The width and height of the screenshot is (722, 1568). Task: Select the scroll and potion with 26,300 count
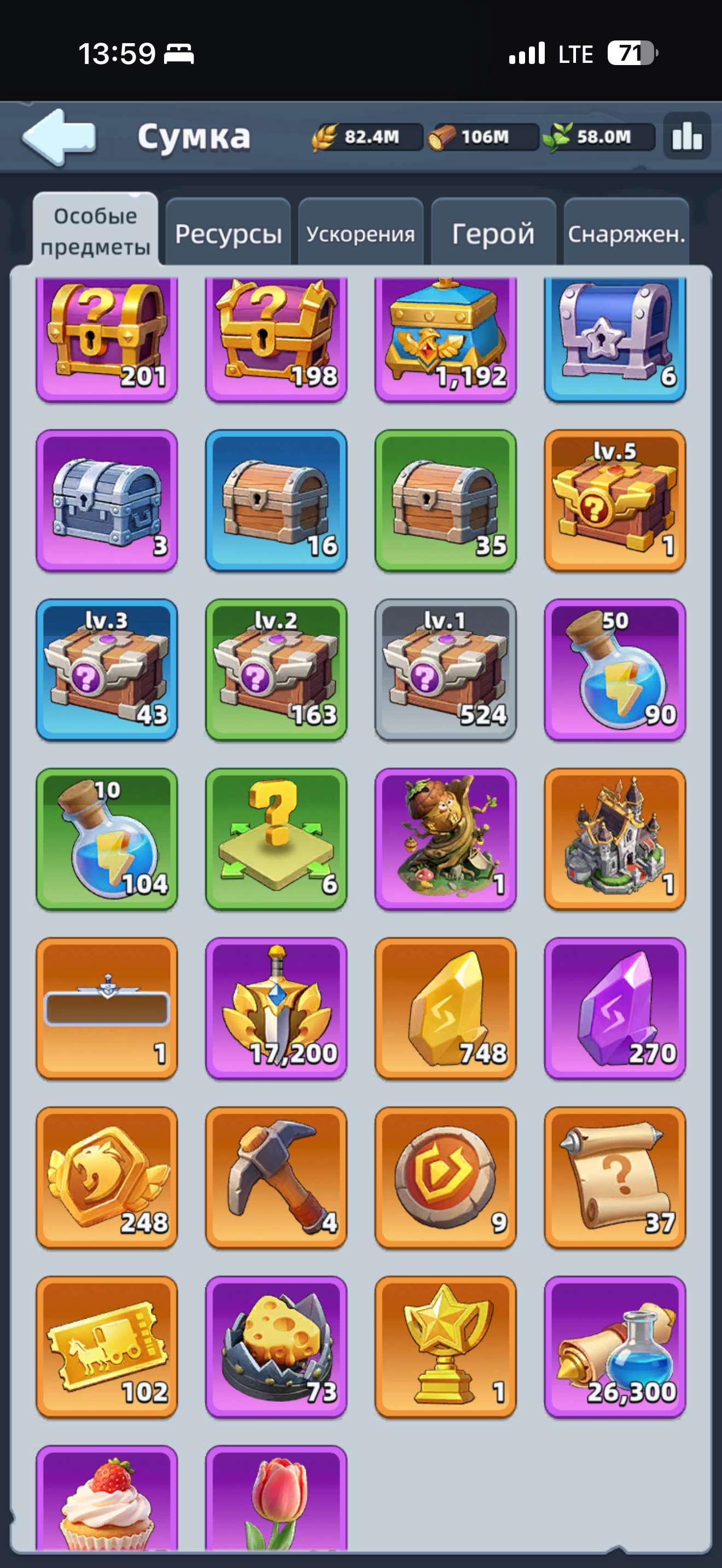tap(615, 1347)
